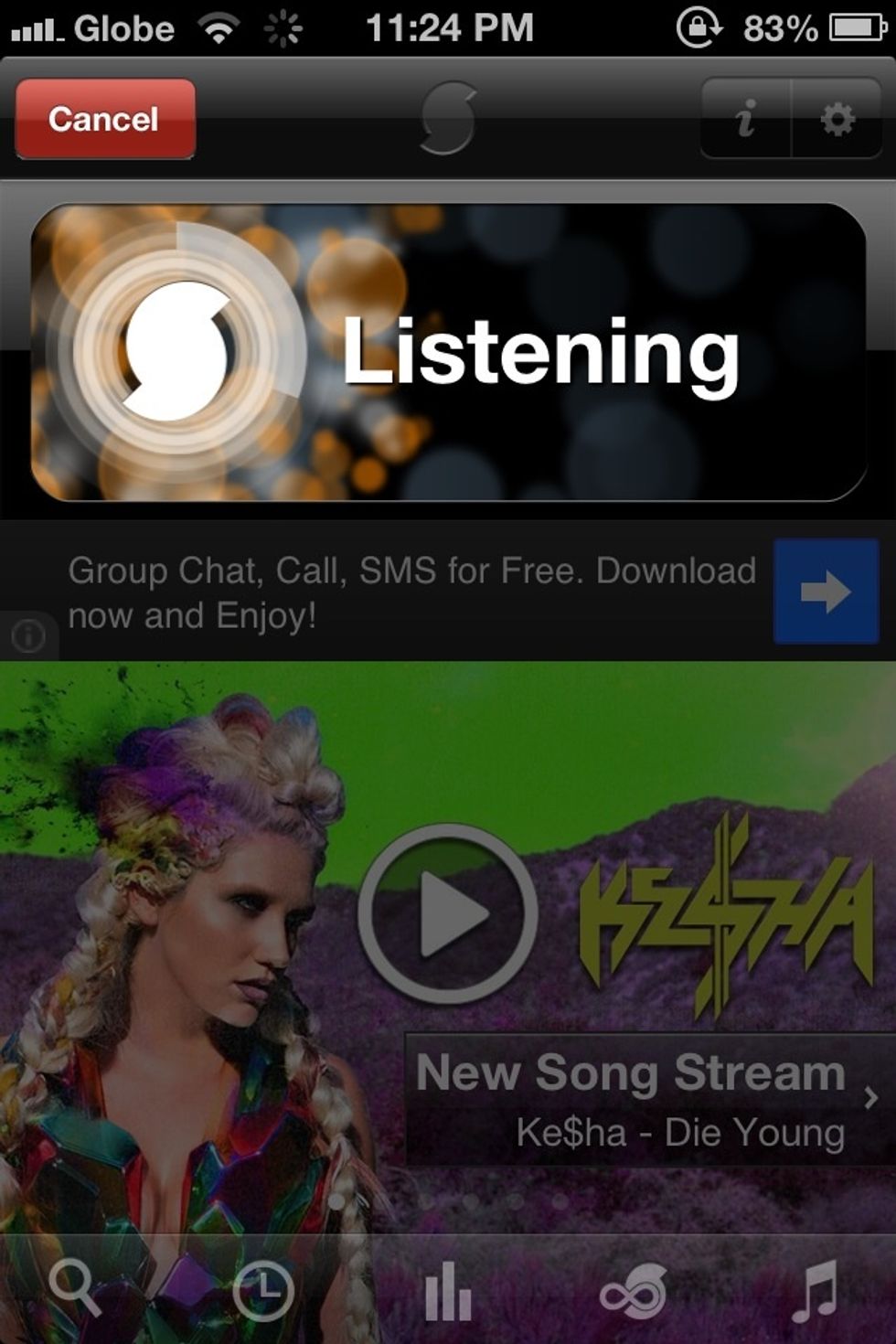The height and width of the screenshot is (1344, 896).
Task: Open the music note tab
Action: [814, 1291]
